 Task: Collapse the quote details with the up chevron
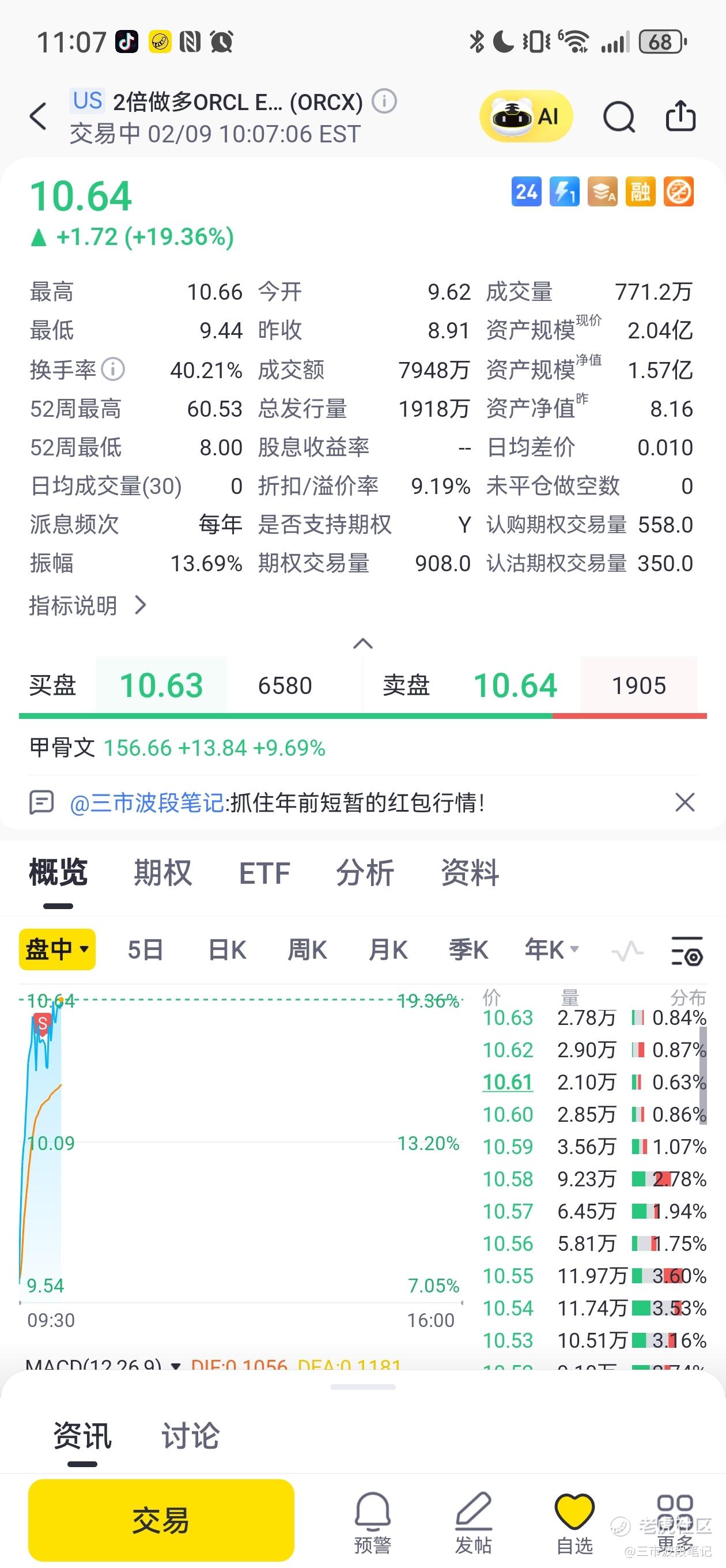point(362,643)
